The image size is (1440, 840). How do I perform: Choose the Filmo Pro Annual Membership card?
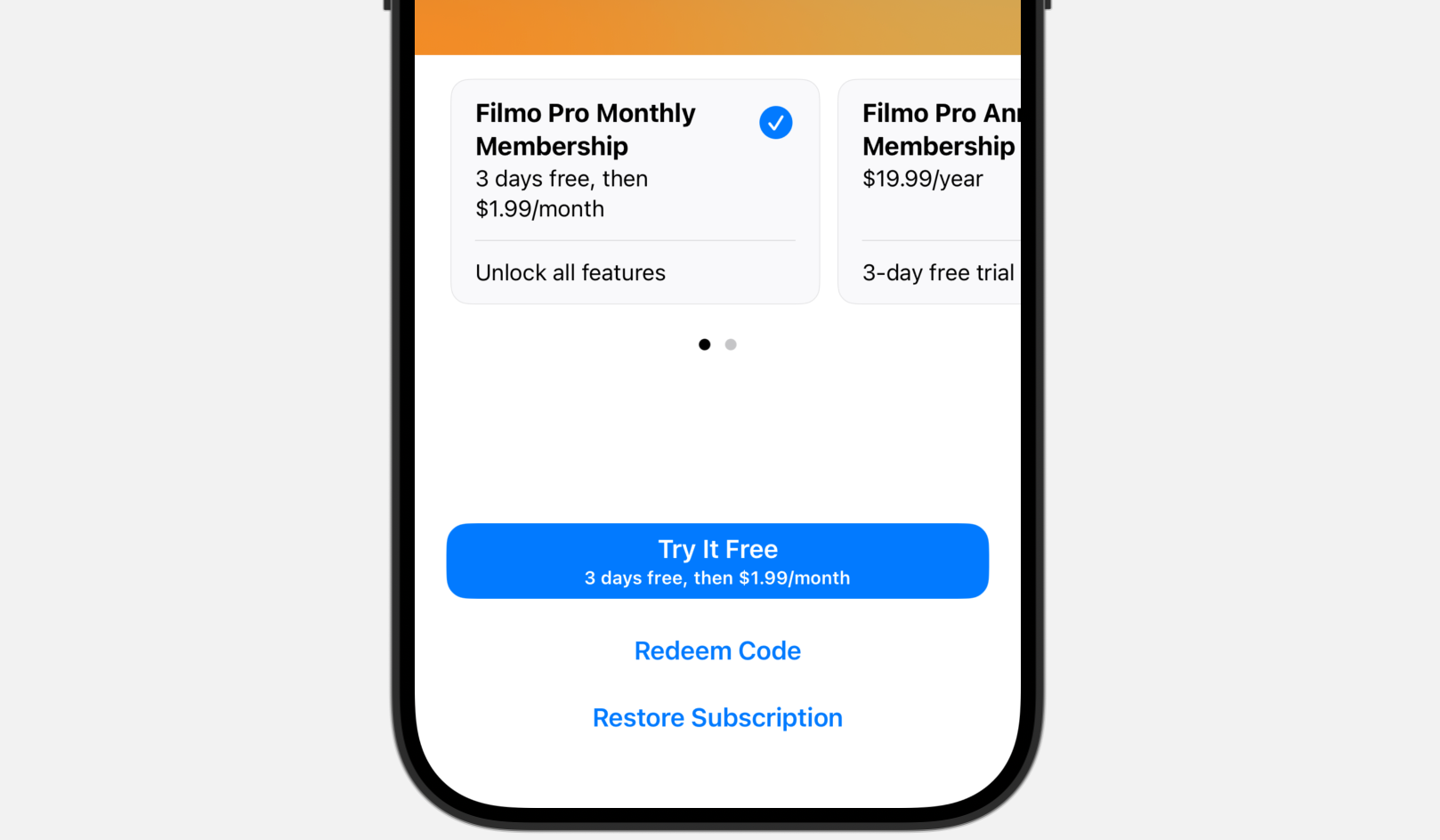point(930,191)
